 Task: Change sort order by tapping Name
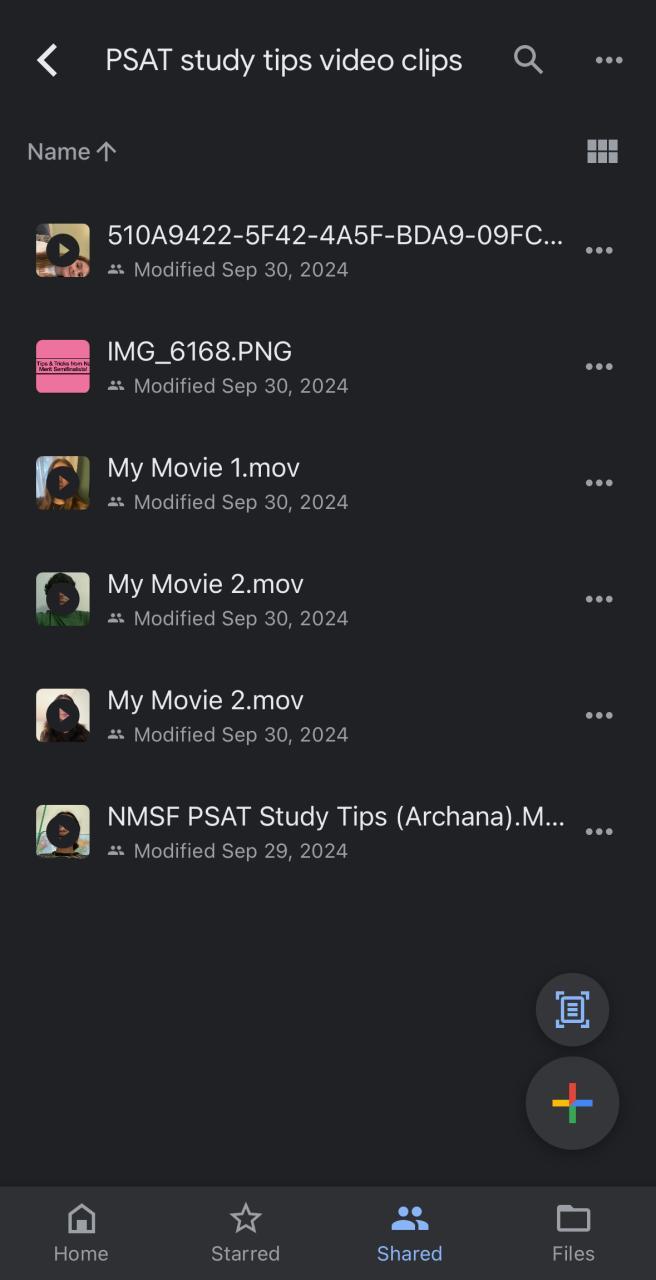71,151
